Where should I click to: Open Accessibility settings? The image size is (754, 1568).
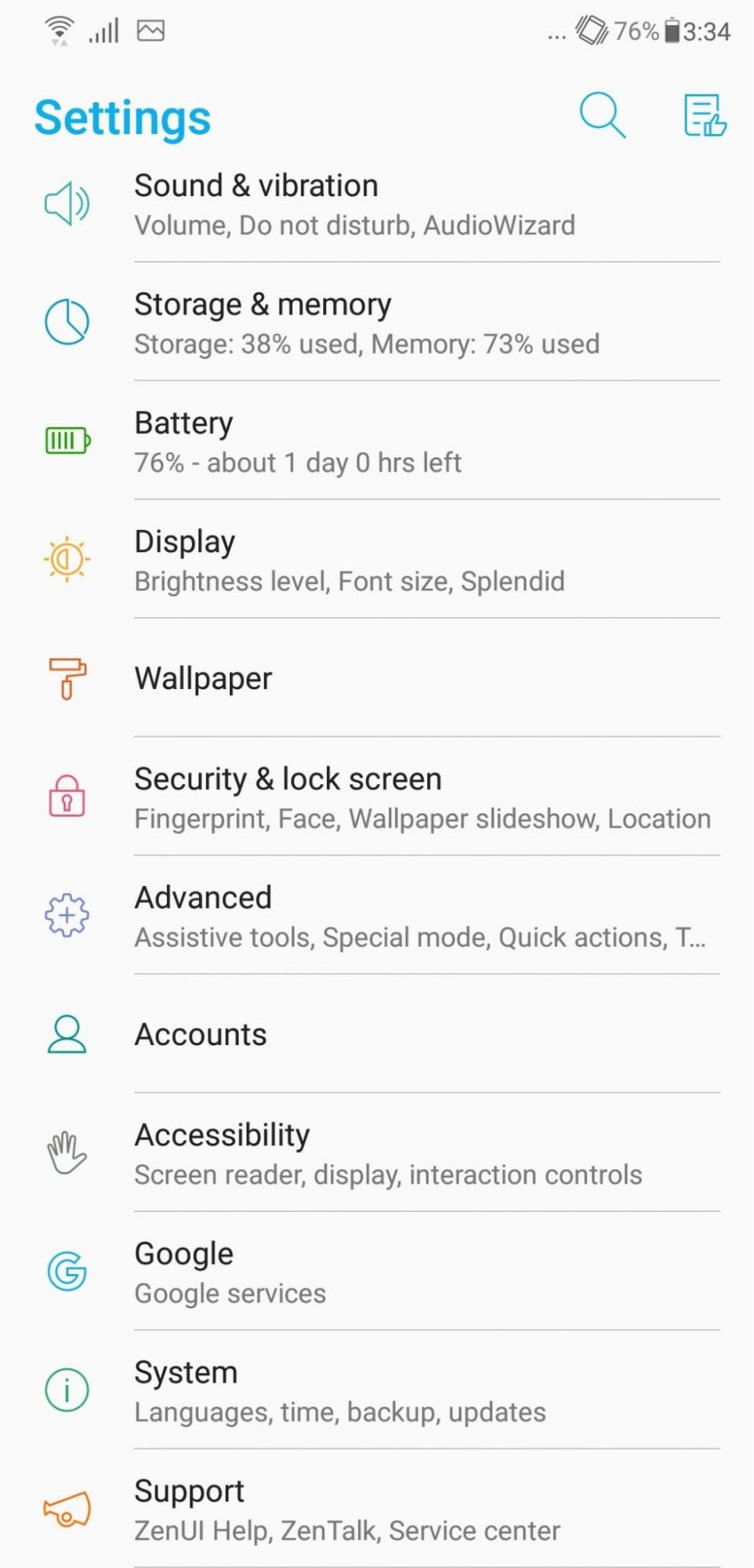point(376,1153)
